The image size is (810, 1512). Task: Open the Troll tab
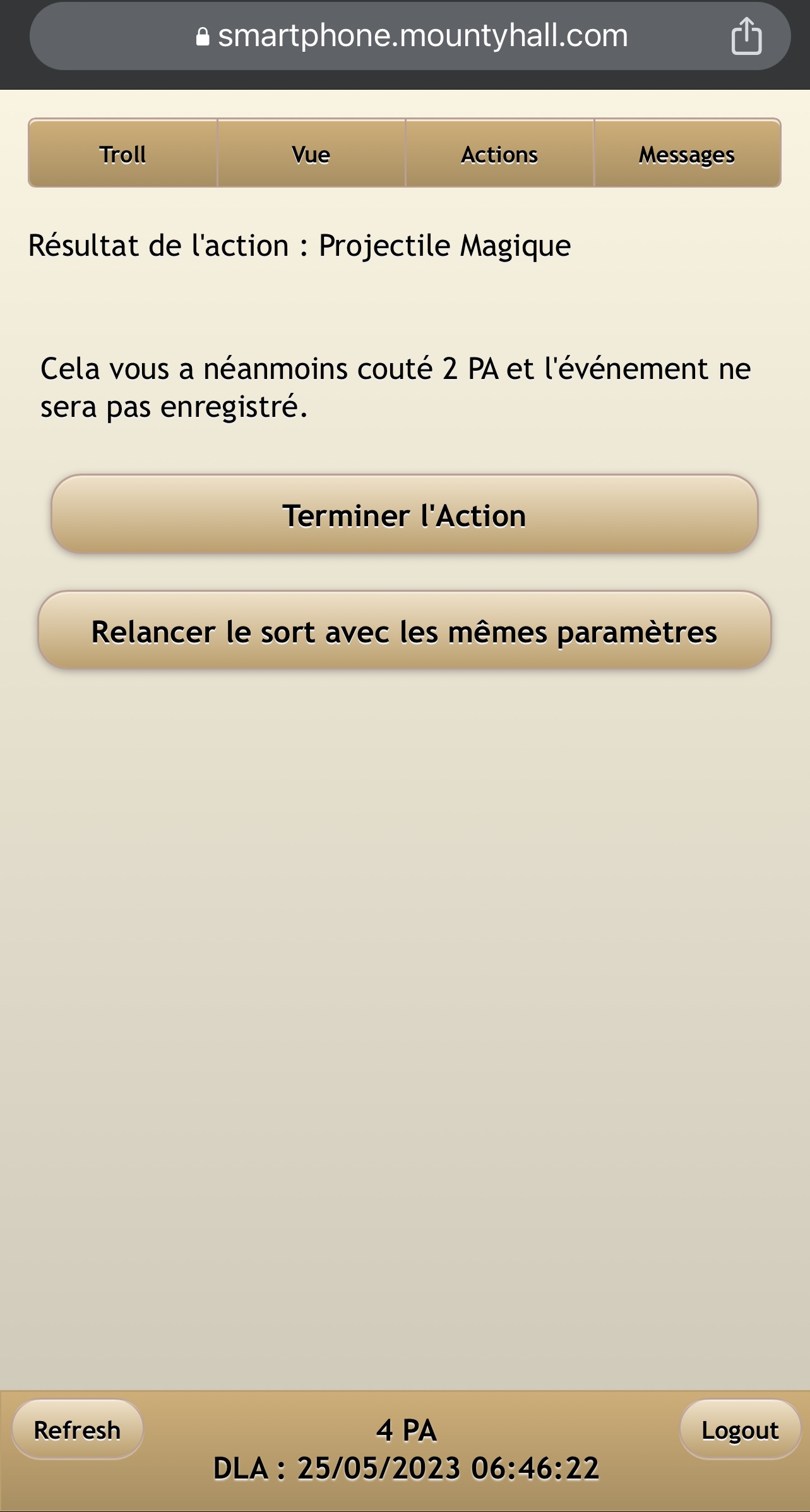pos(123,153)
